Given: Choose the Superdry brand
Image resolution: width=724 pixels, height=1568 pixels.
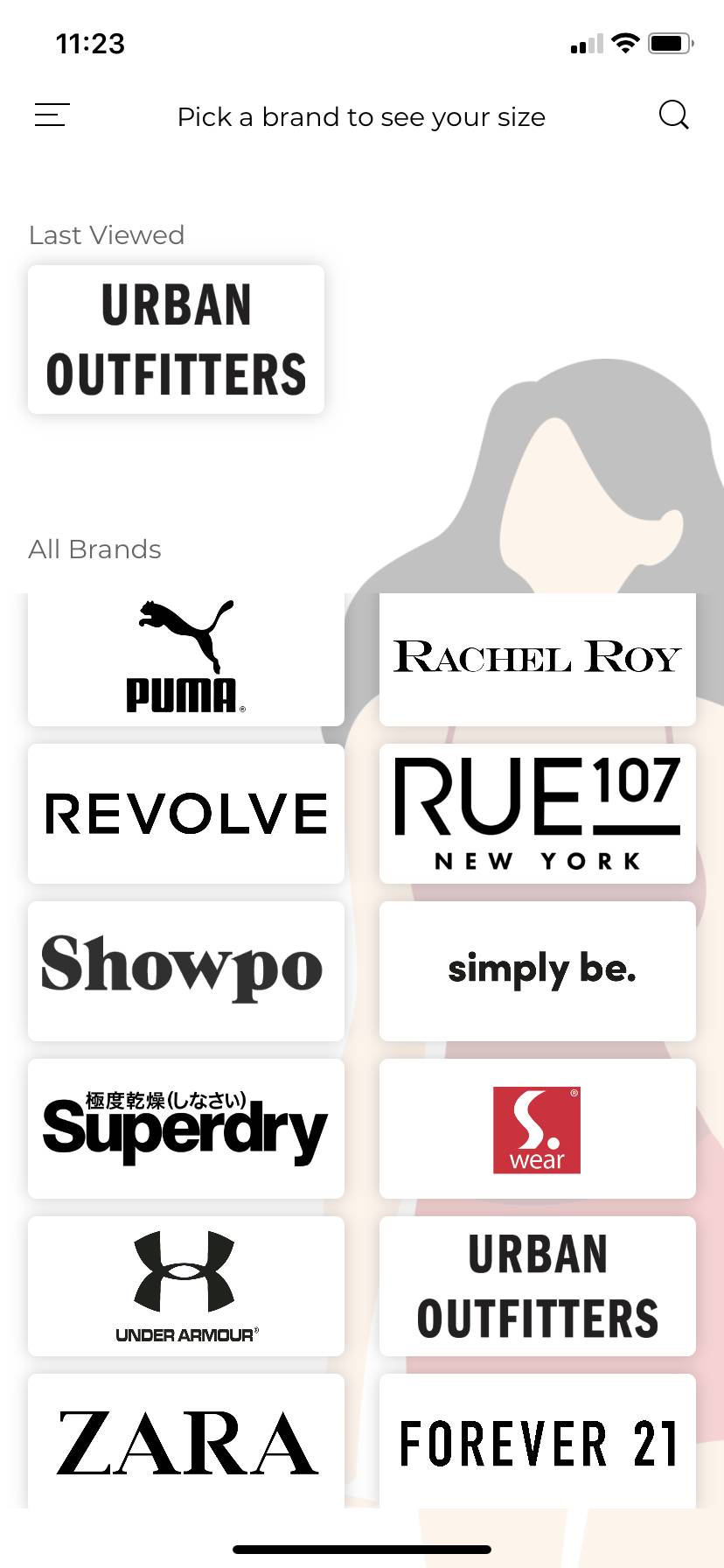Looking at the screenshot, I should (185, 1129).
